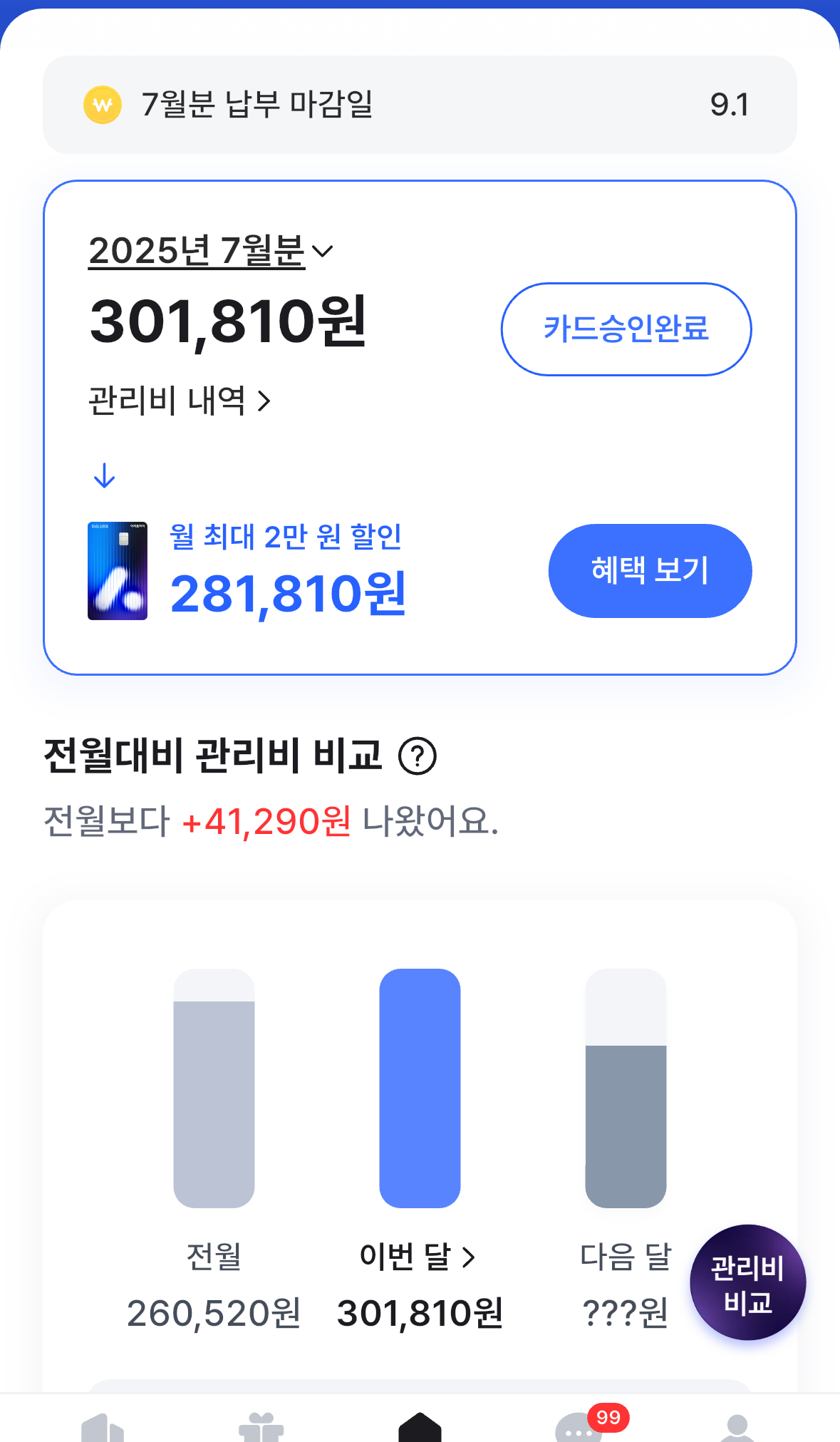Screen dimensions: 840x1442
Task: Tap the 혜택 보기 button
Action: (x=649, y=570)
